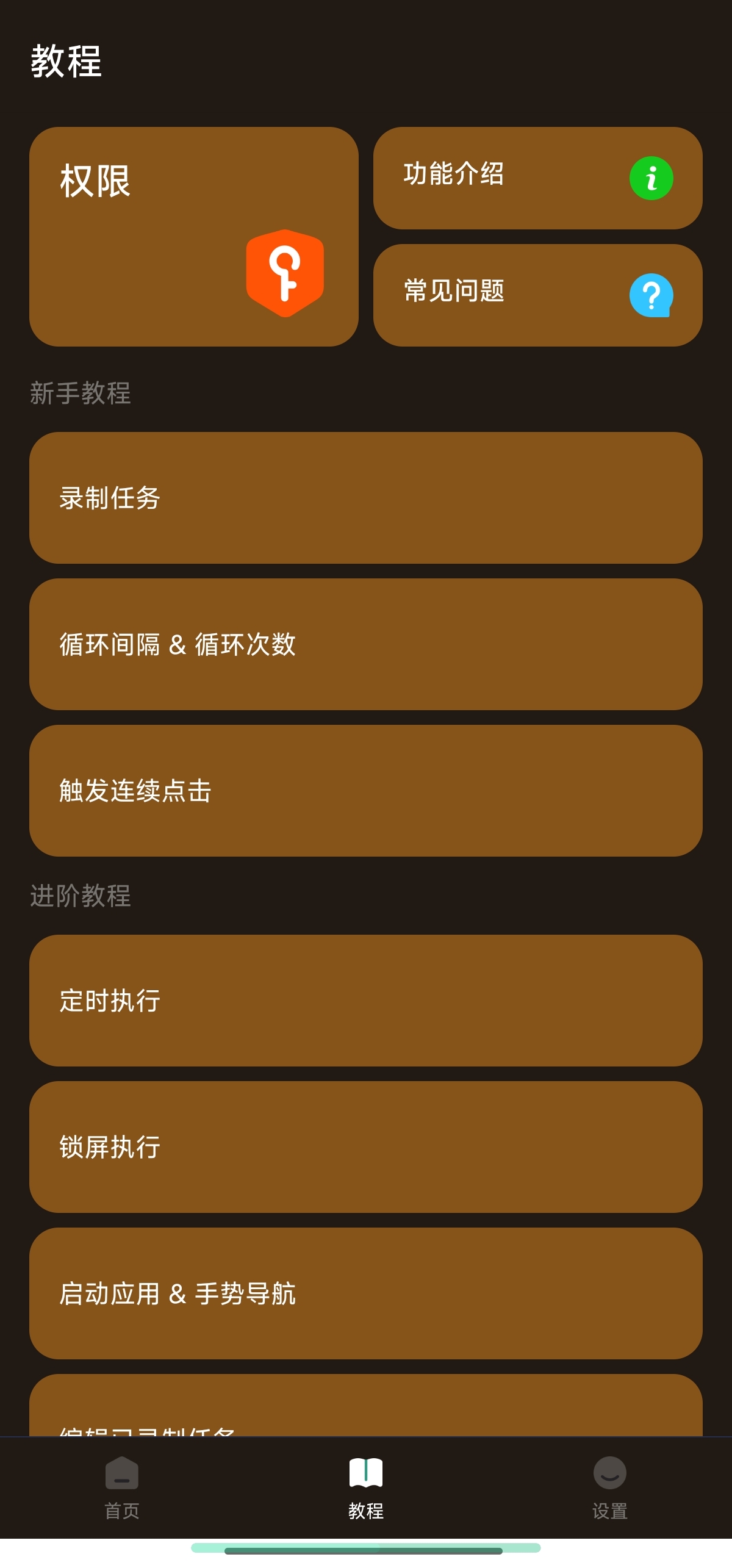The width and height of the screenshot is (732, 1568).
Task: Open 常见问题 FAQ card
Action: pyautogui.click(x=538, y=295)
